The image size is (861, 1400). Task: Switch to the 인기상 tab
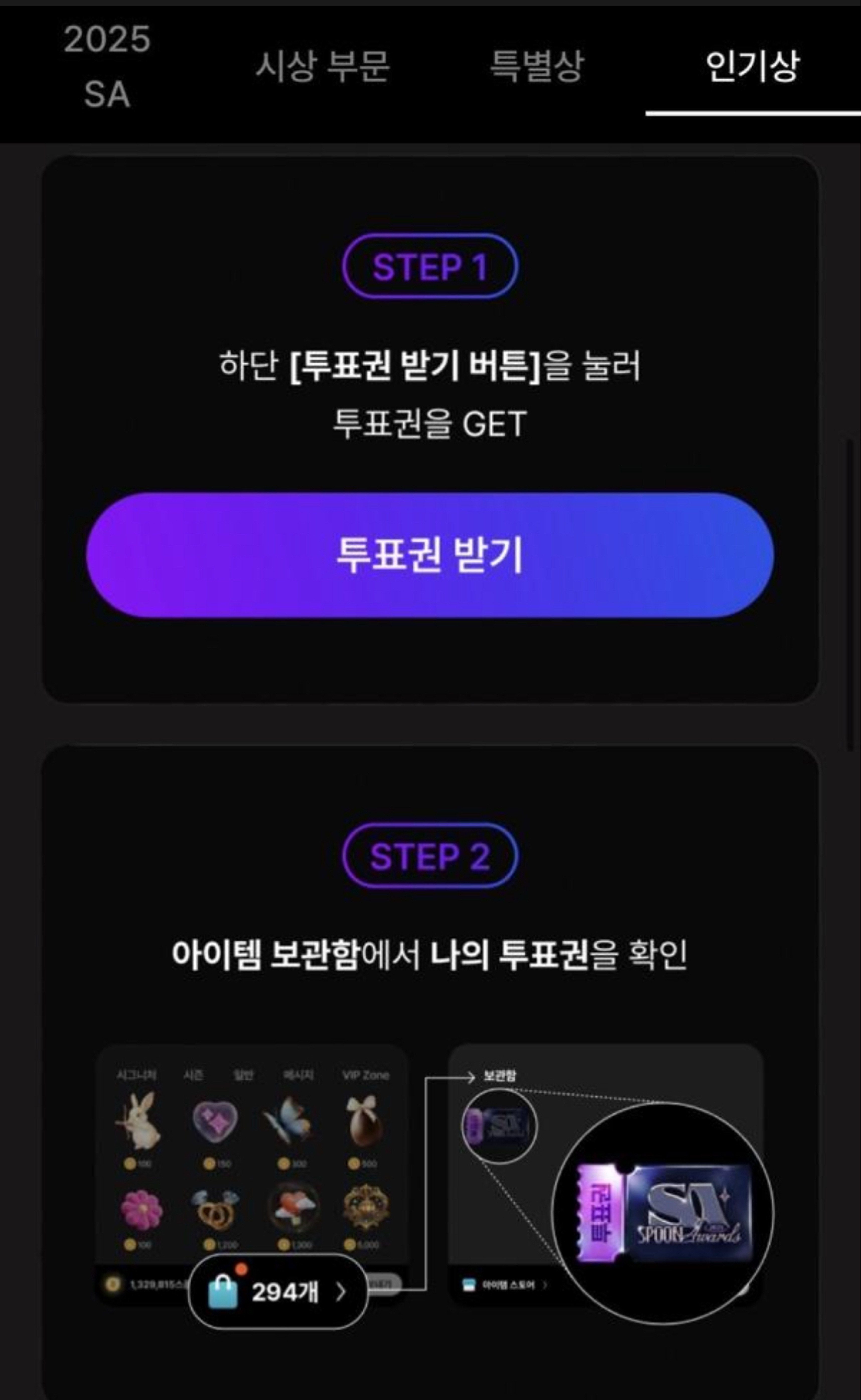pyautogui.click(x=752, y=67)
